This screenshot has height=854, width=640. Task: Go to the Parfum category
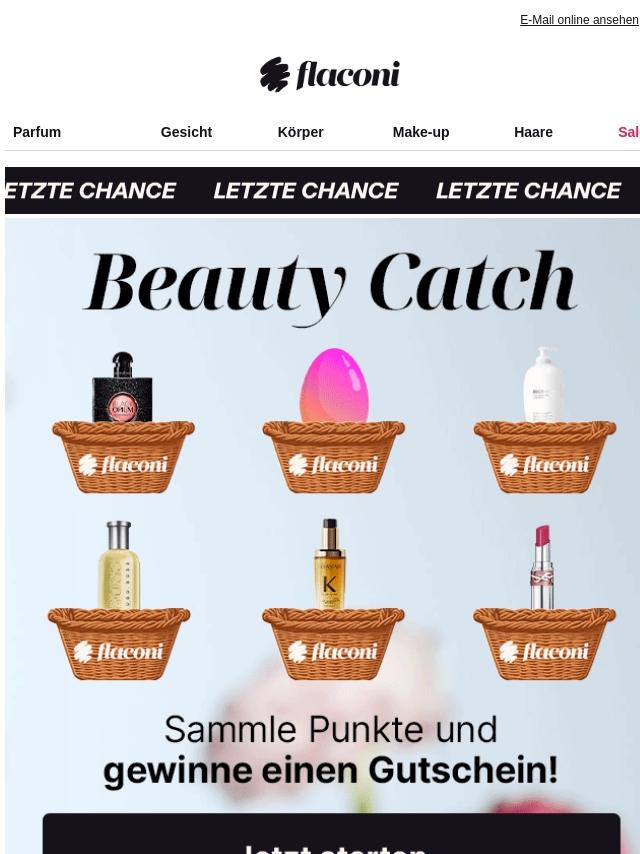tap(37, 132)
